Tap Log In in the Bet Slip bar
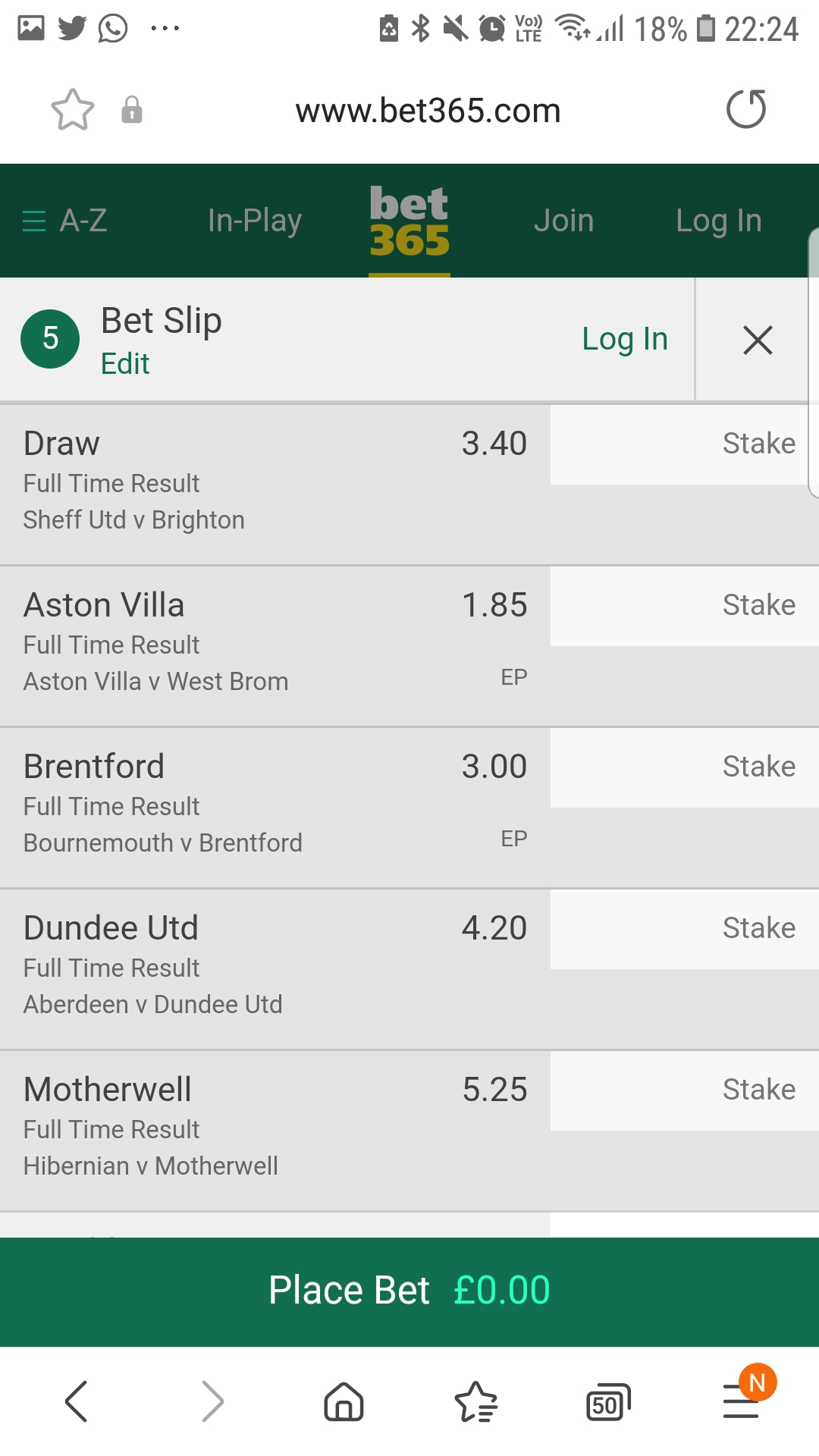This screenshot has width=819, height=1456. (x=624, y=339)
